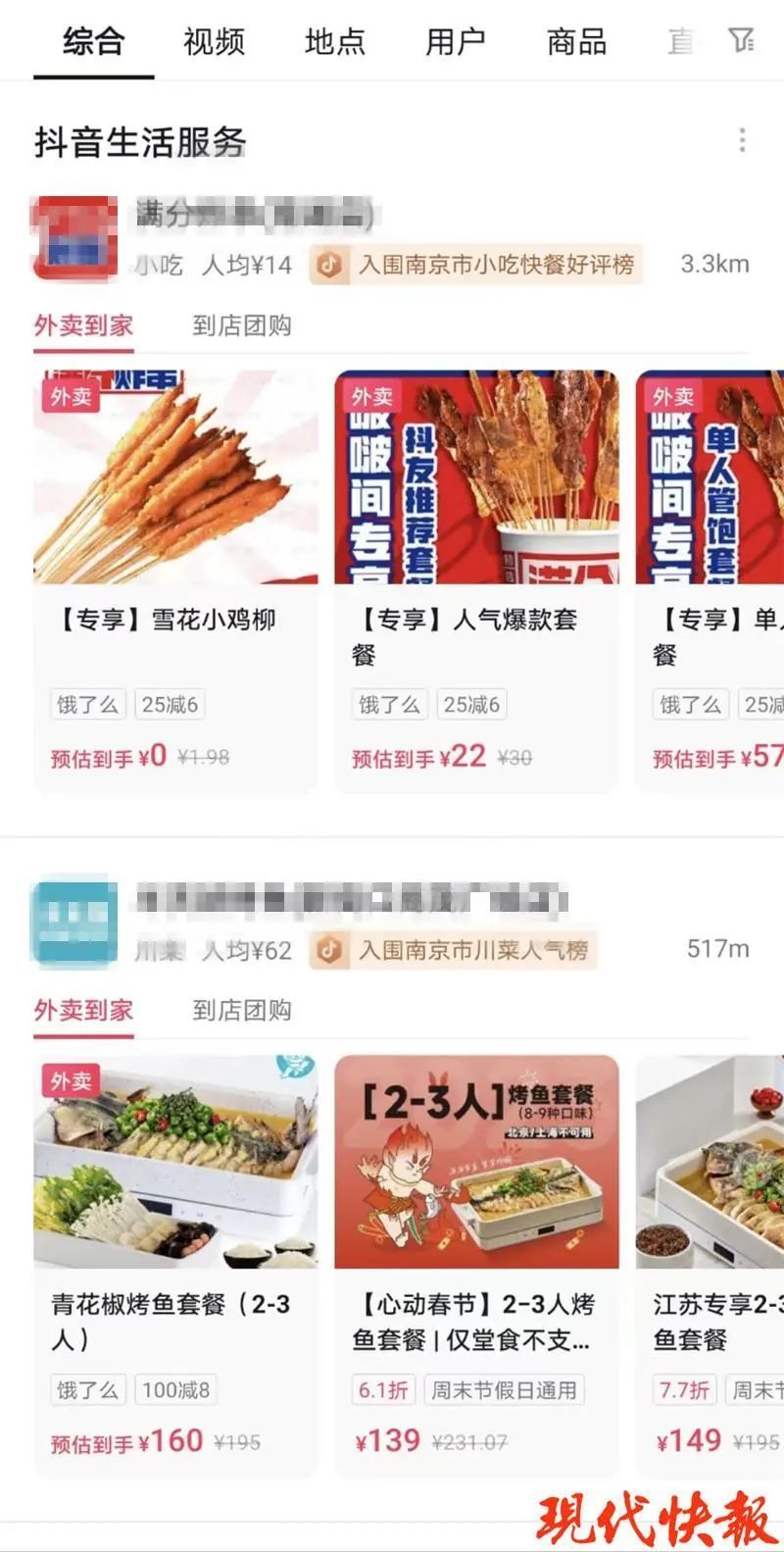
Task: Select 到店团购 under the Sichuan restaurant
Action: [x=241, y=1010]
